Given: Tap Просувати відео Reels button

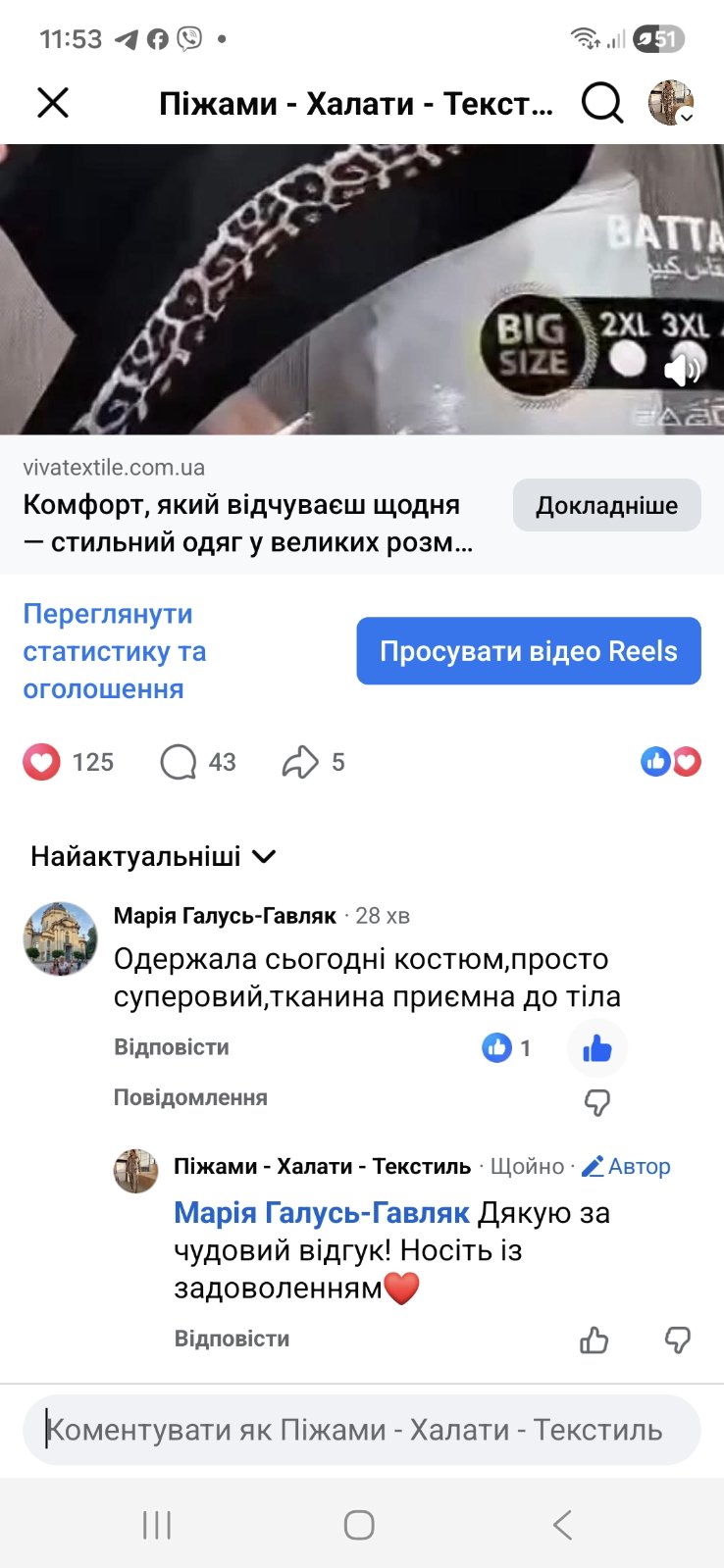Looking at the screenshot, I should (528, 651).
